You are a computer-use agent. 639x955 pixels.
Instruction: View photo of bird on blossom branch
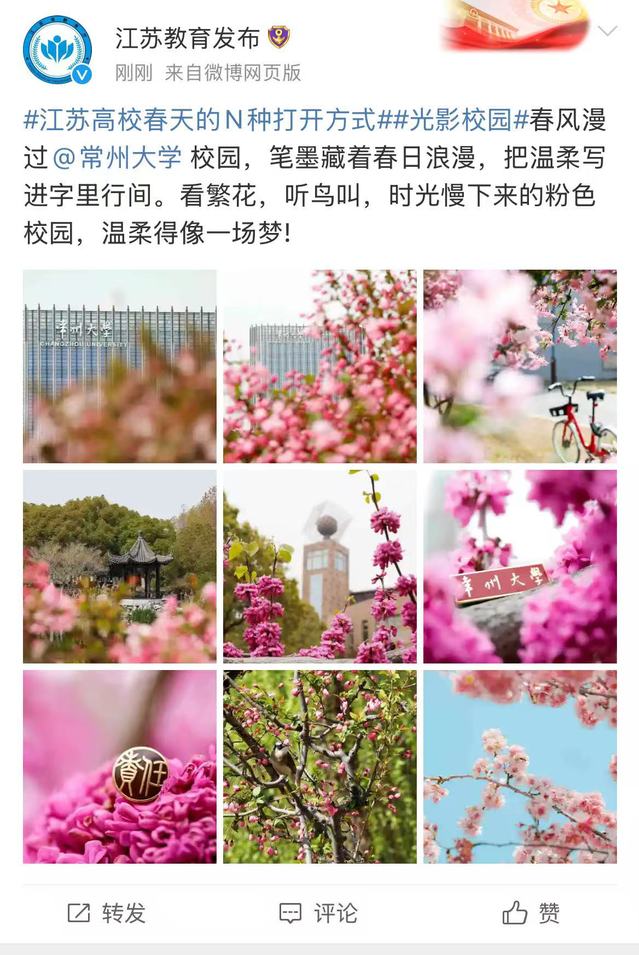click(319, 766)
